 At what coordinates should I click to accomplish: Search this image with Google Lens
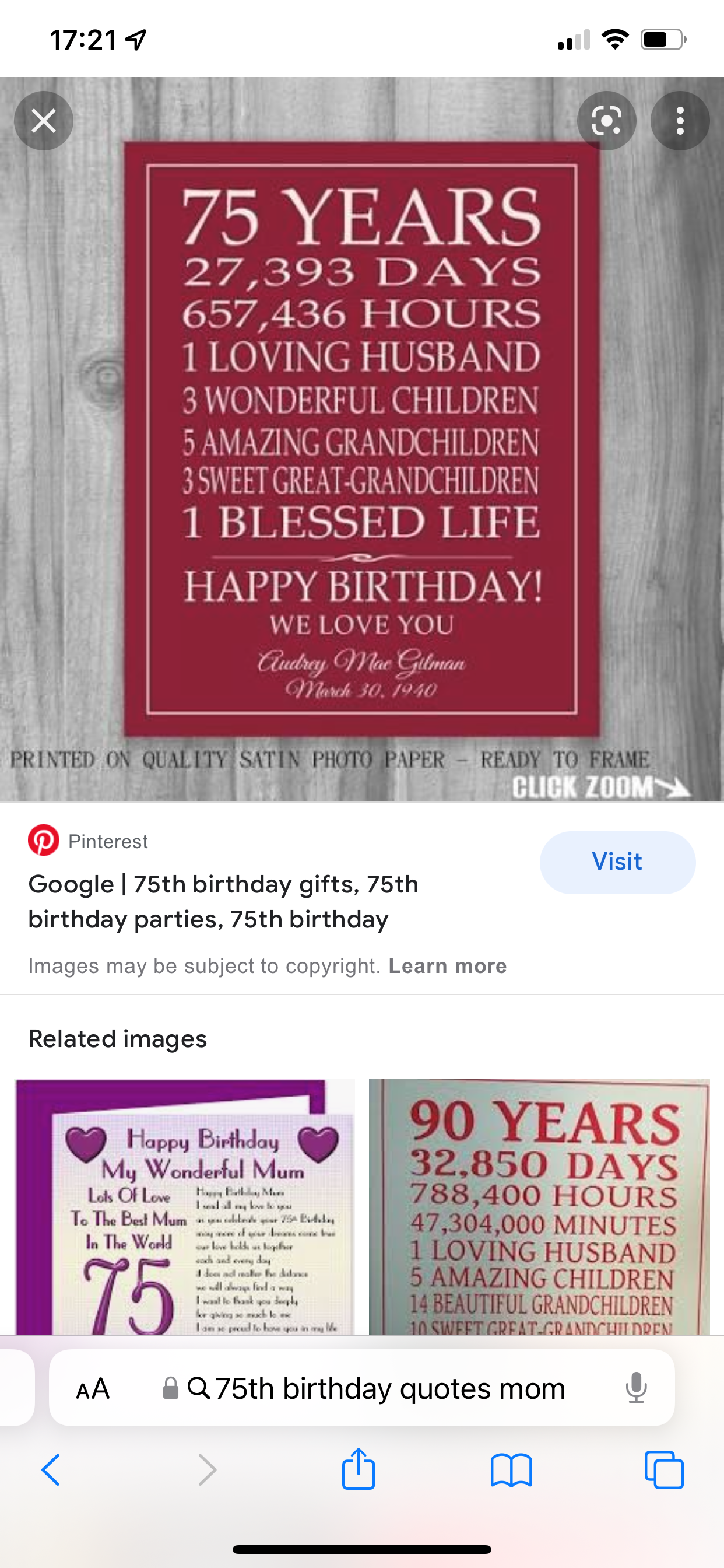pyautogui.click(x=606, y=121)
